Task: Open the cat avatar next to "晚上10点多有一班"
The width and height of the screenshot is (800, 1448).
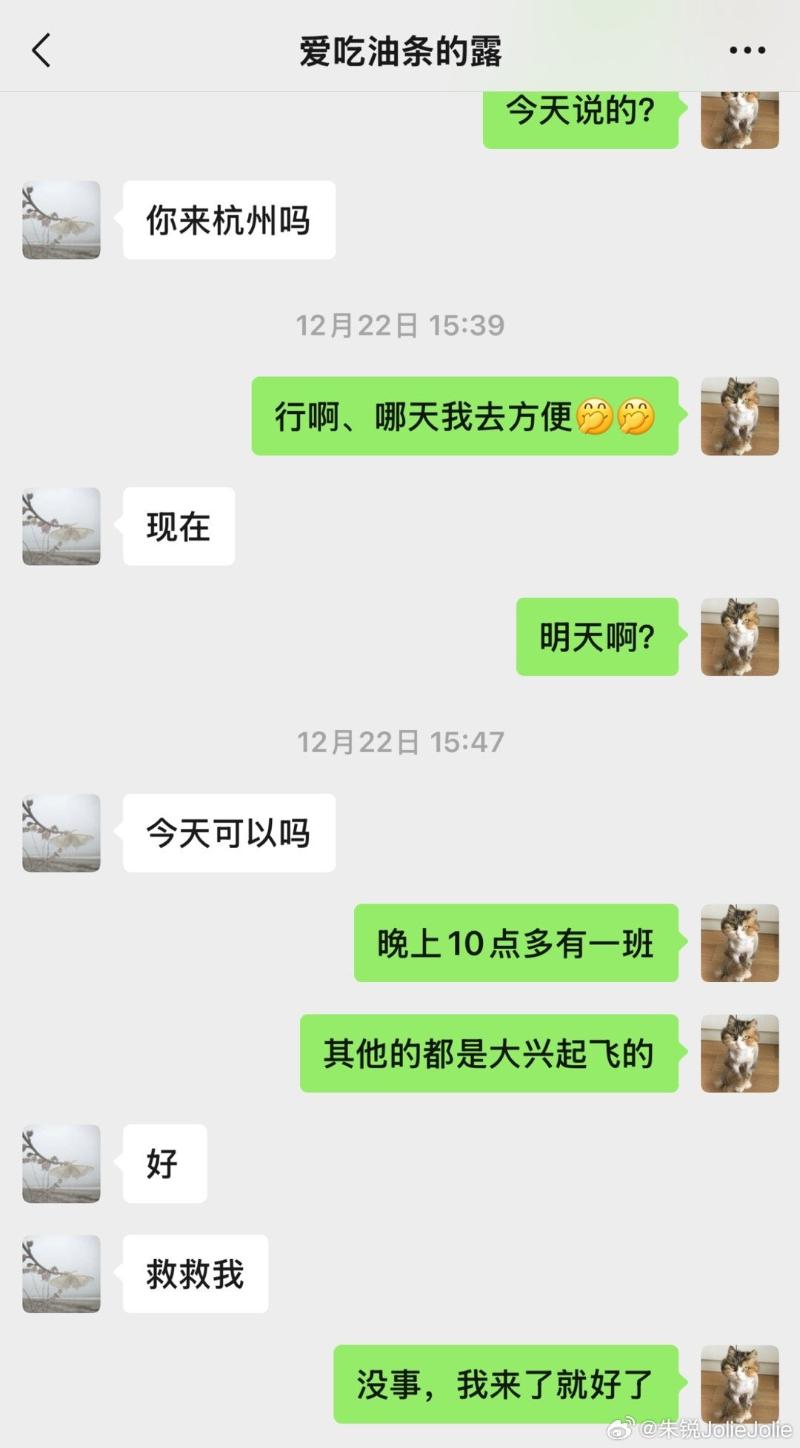Action: [740, 943]
